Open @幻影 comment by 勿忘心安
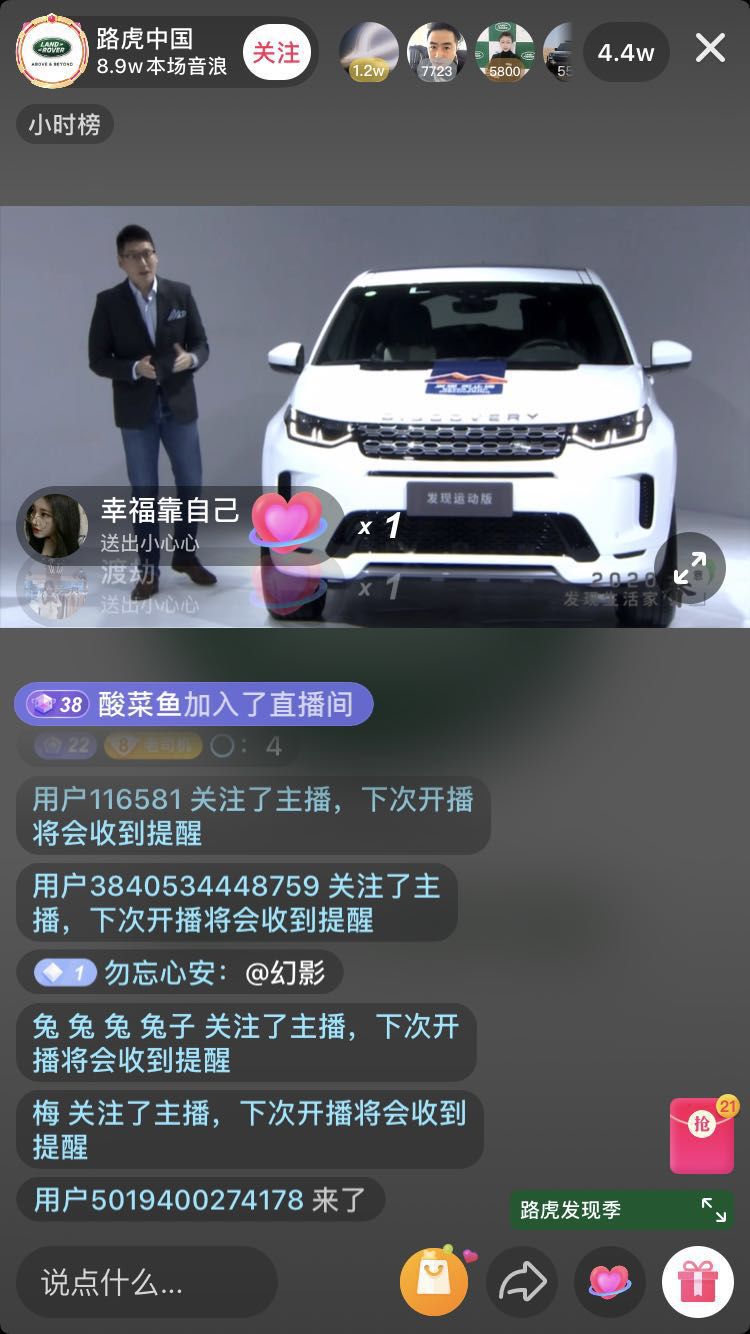 pos(180,972)
